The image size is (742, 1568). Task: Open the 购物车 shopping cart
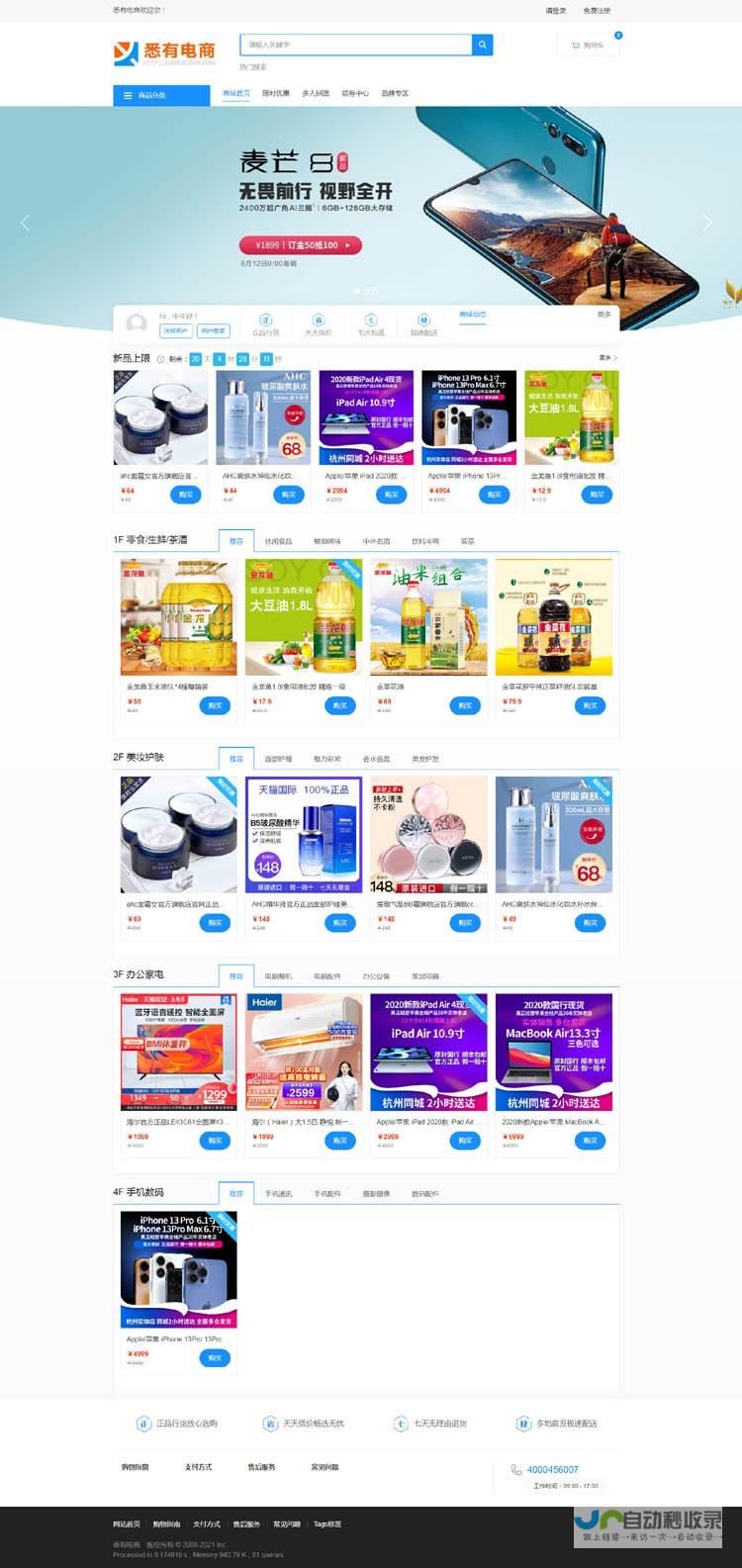[588, 45]
